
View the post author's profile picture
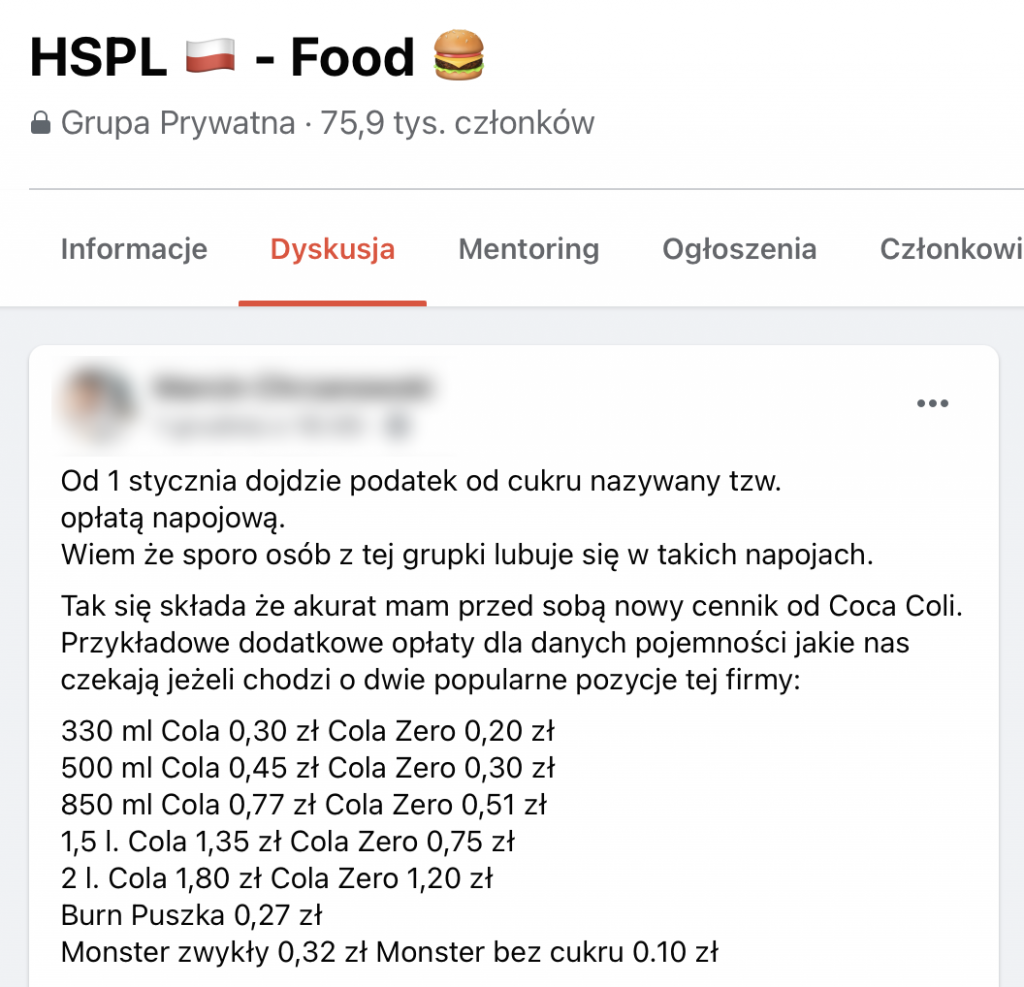pyautogui.click(x=98, y=403)
